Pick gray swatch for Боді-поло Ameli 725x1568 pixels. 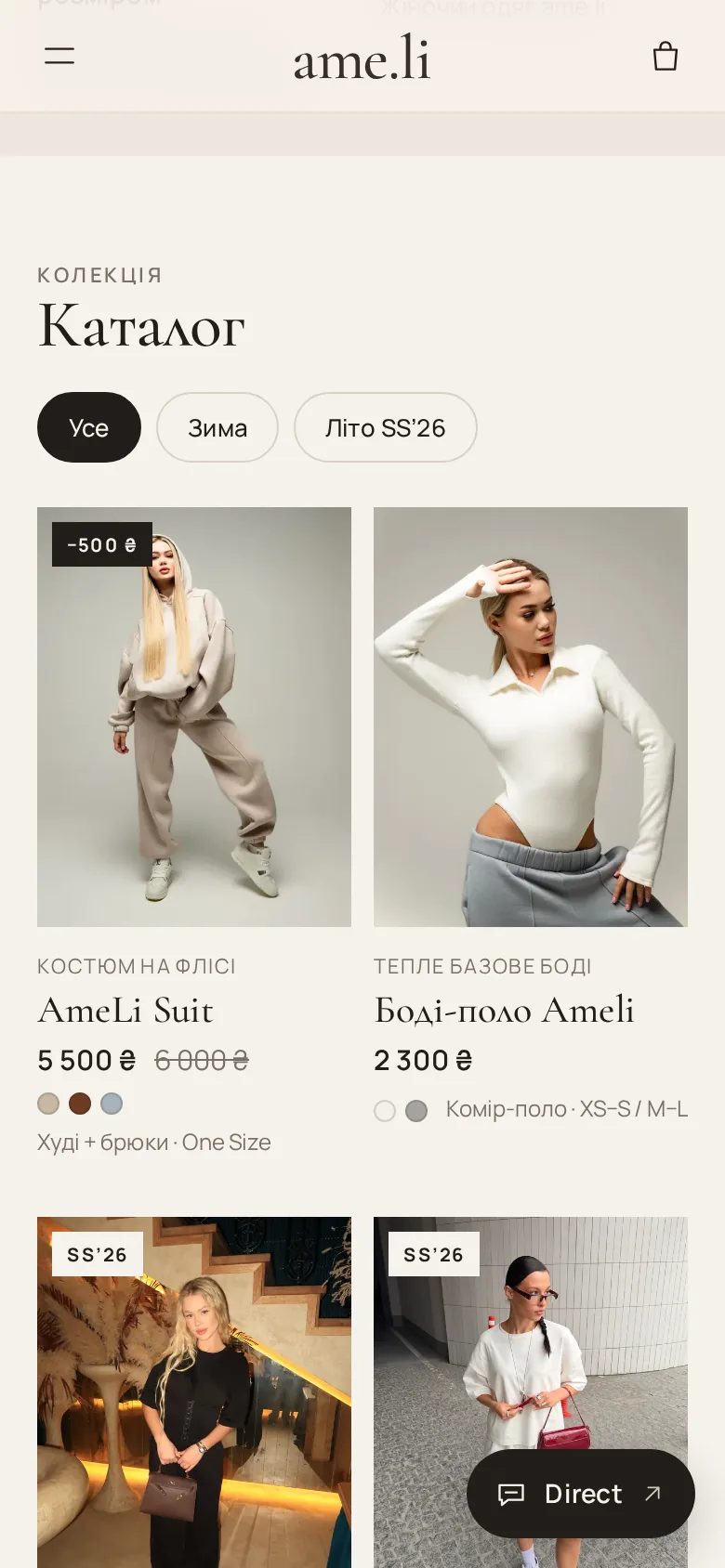pos(416,1111)
